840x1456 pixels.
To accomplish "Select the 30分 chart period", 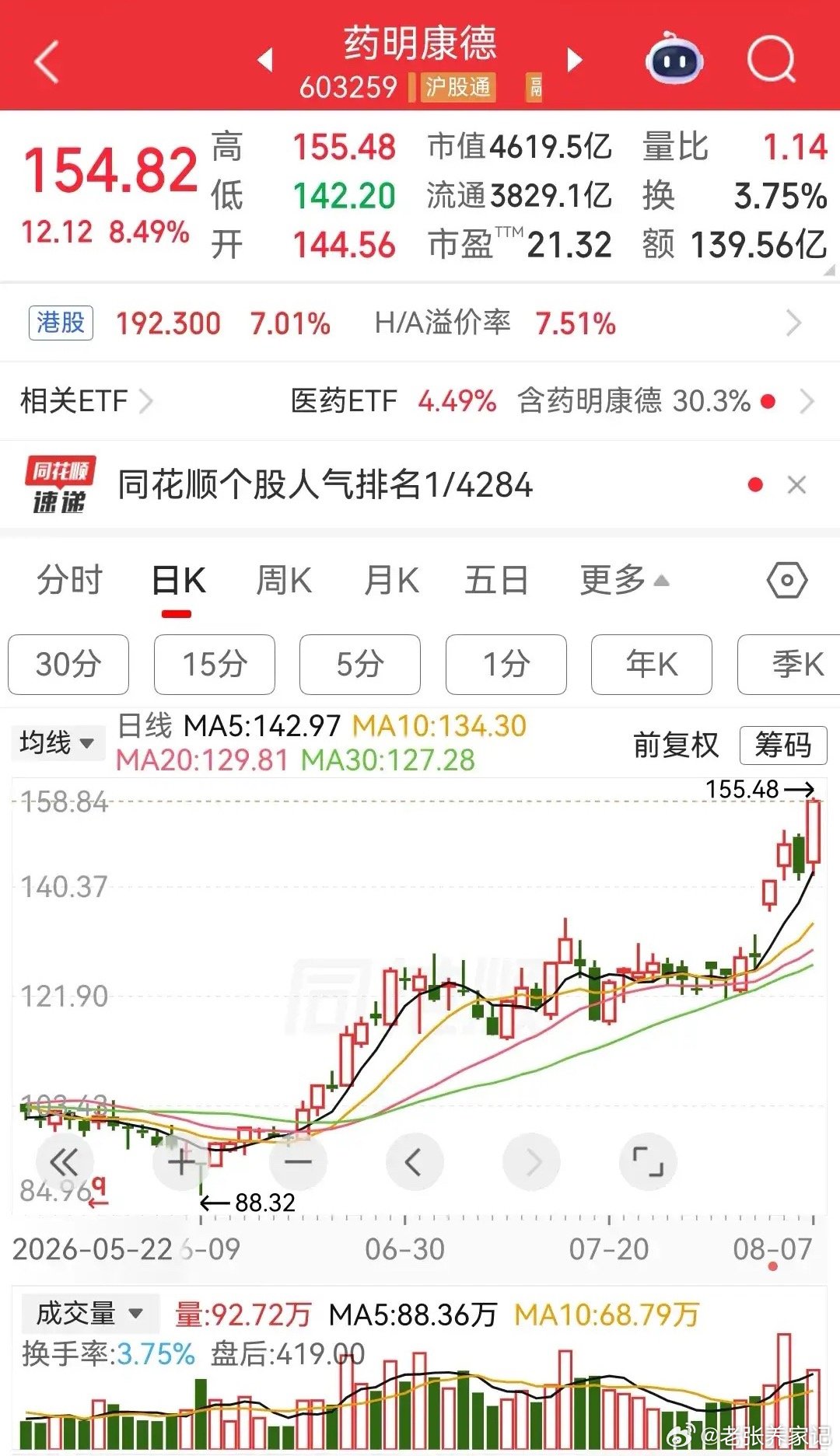I will [68, 665].
